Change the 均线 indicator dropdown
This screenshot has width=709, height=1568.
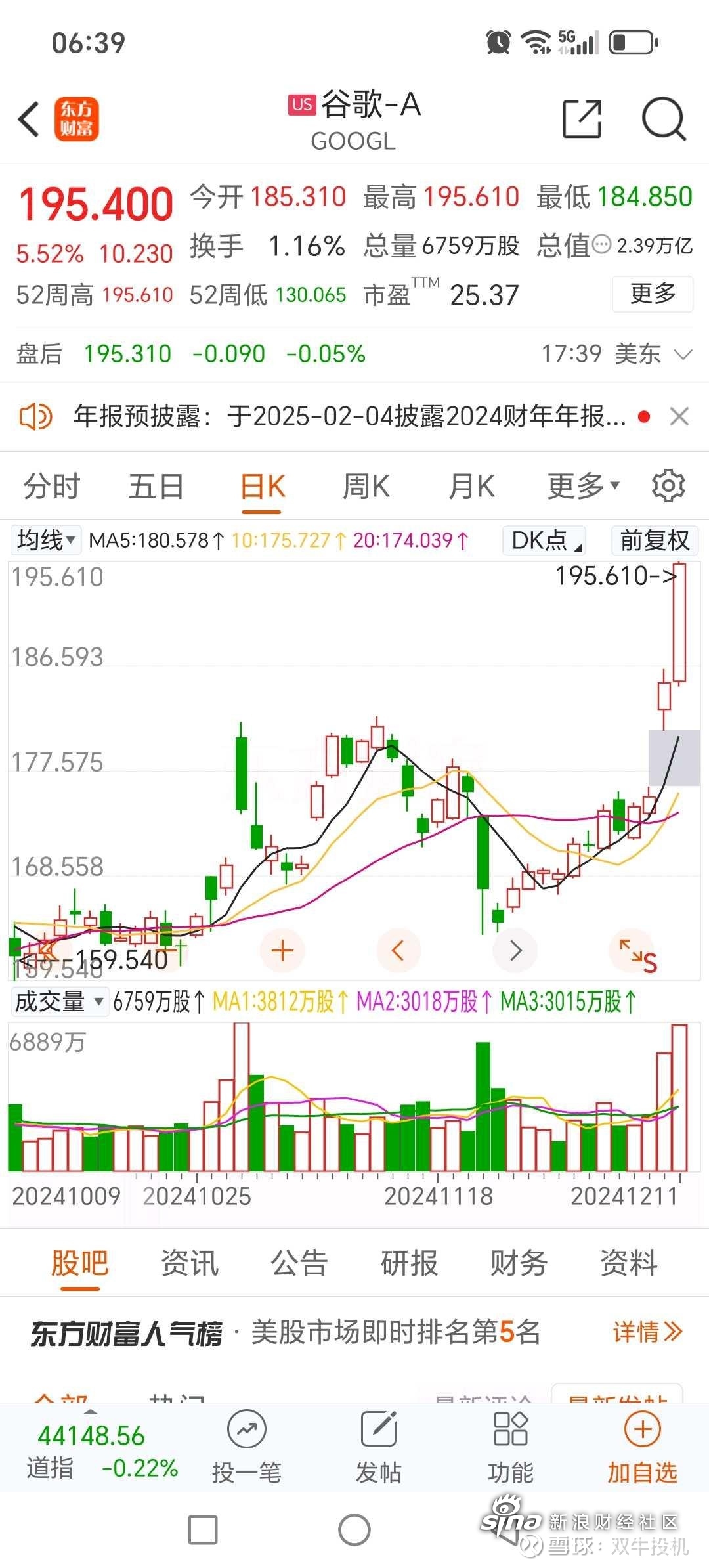coord(46,540)
